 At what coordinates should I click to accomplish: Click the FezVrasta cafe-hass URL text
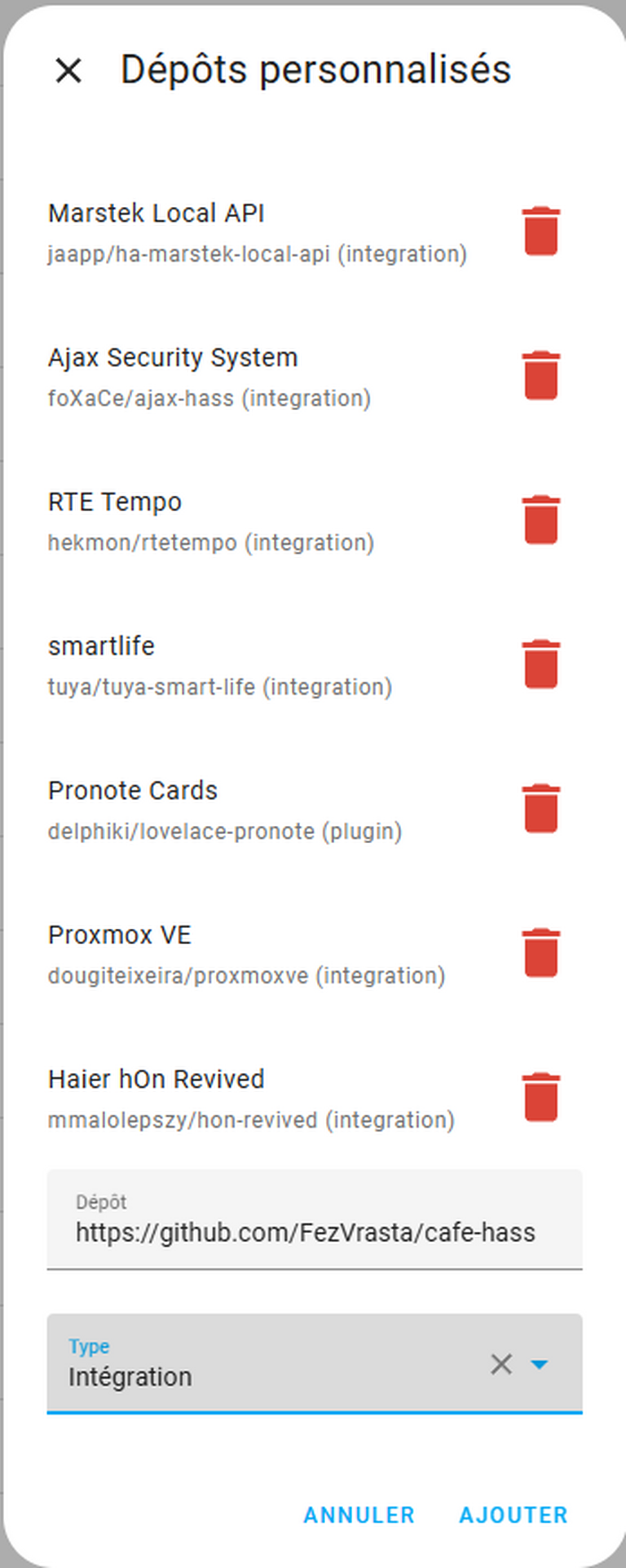305,1233
